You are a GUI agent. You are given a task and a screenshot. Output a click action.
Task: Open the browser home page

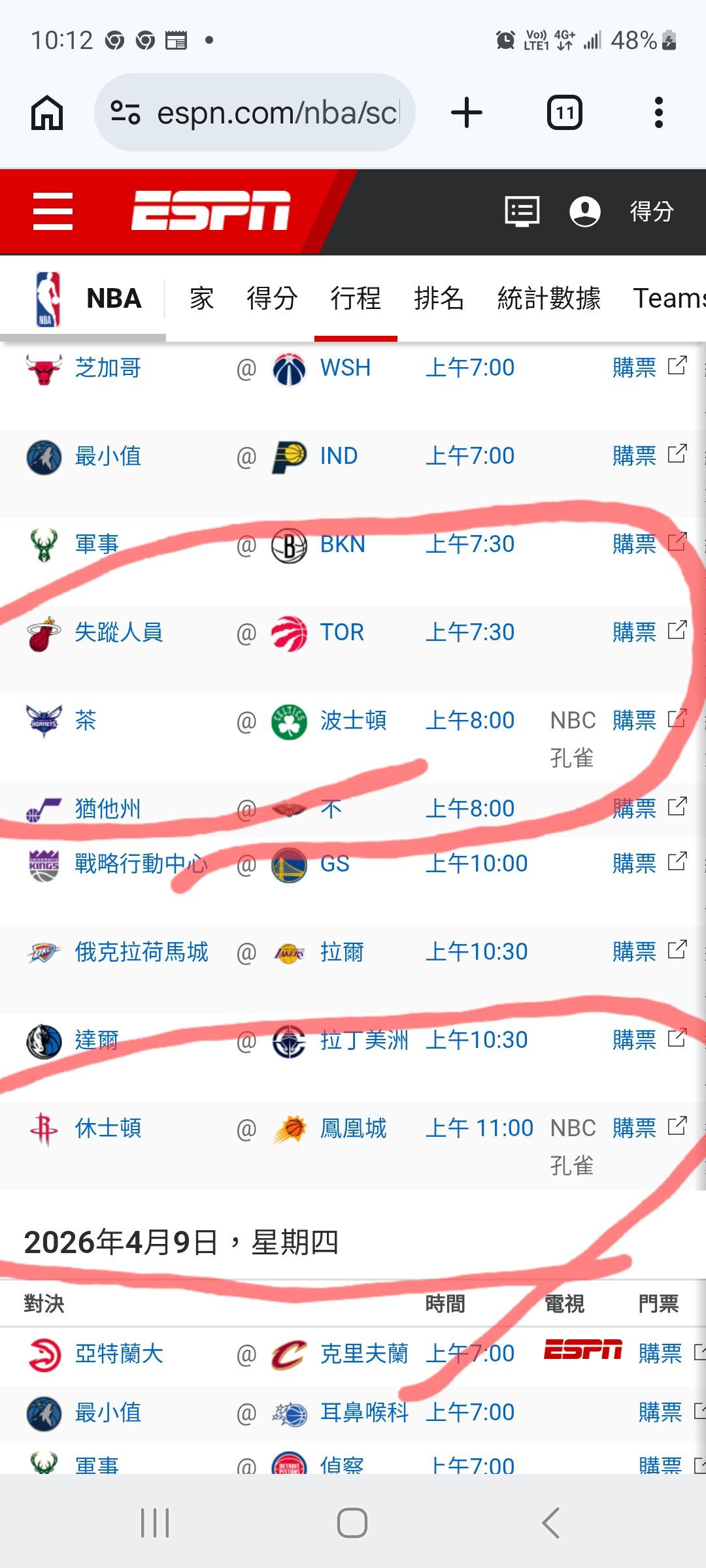(x=47, y=112)
